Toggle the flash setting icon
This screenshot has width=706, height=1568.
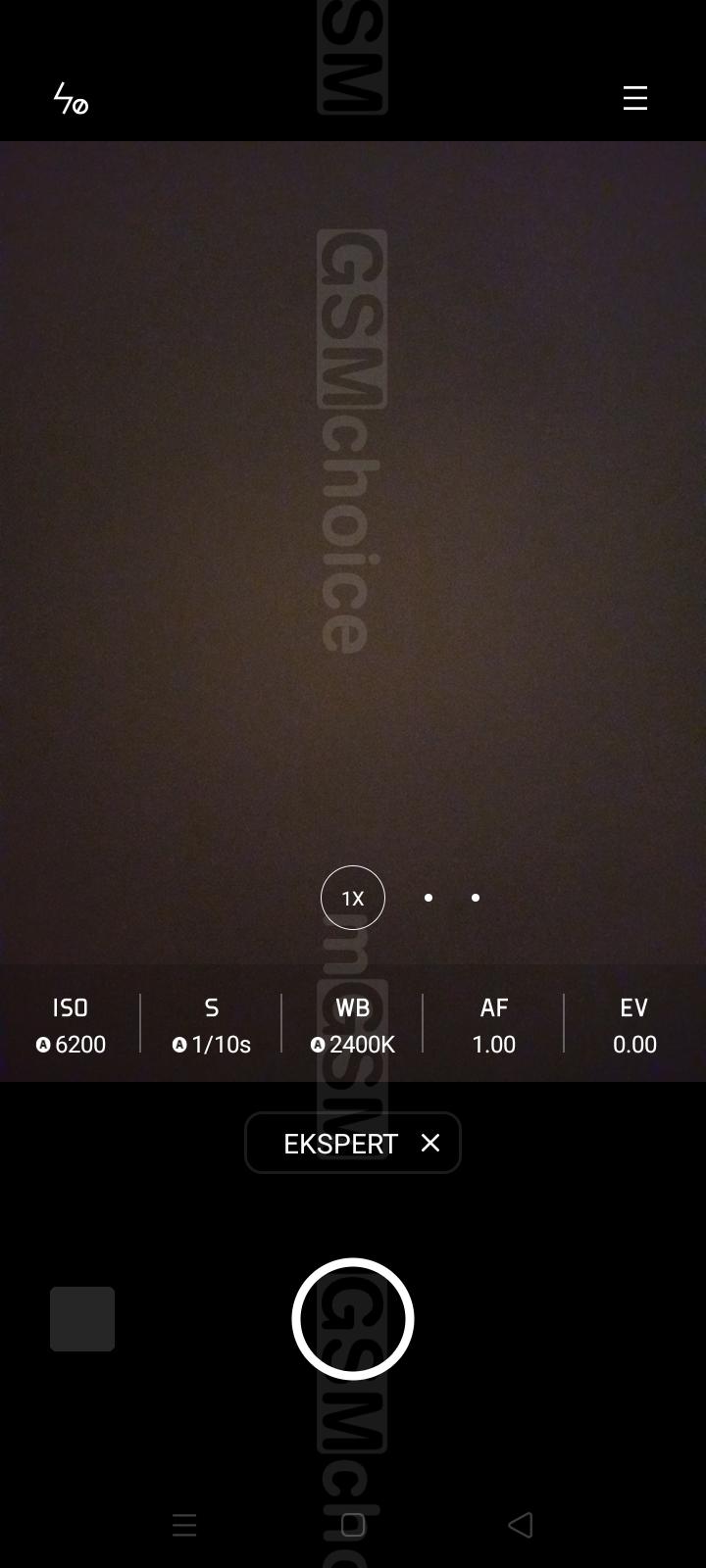point(70,99)
